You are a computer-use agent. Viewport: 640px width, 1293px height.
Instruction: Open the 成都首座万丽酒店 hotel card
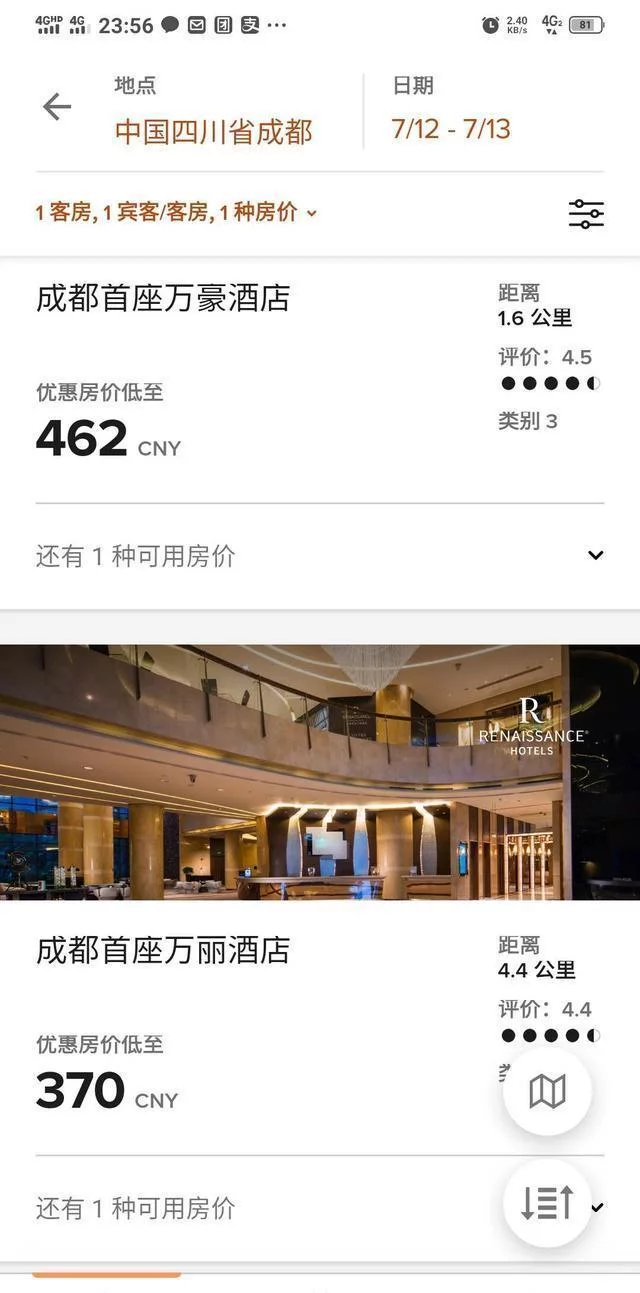163,950
